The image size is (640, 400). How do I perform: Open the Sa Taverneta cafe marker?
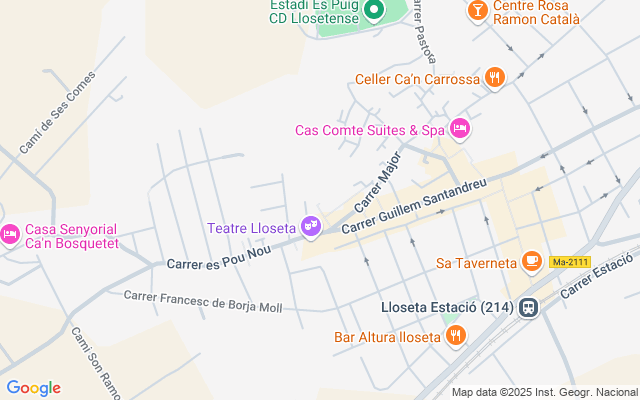[532, 262]
